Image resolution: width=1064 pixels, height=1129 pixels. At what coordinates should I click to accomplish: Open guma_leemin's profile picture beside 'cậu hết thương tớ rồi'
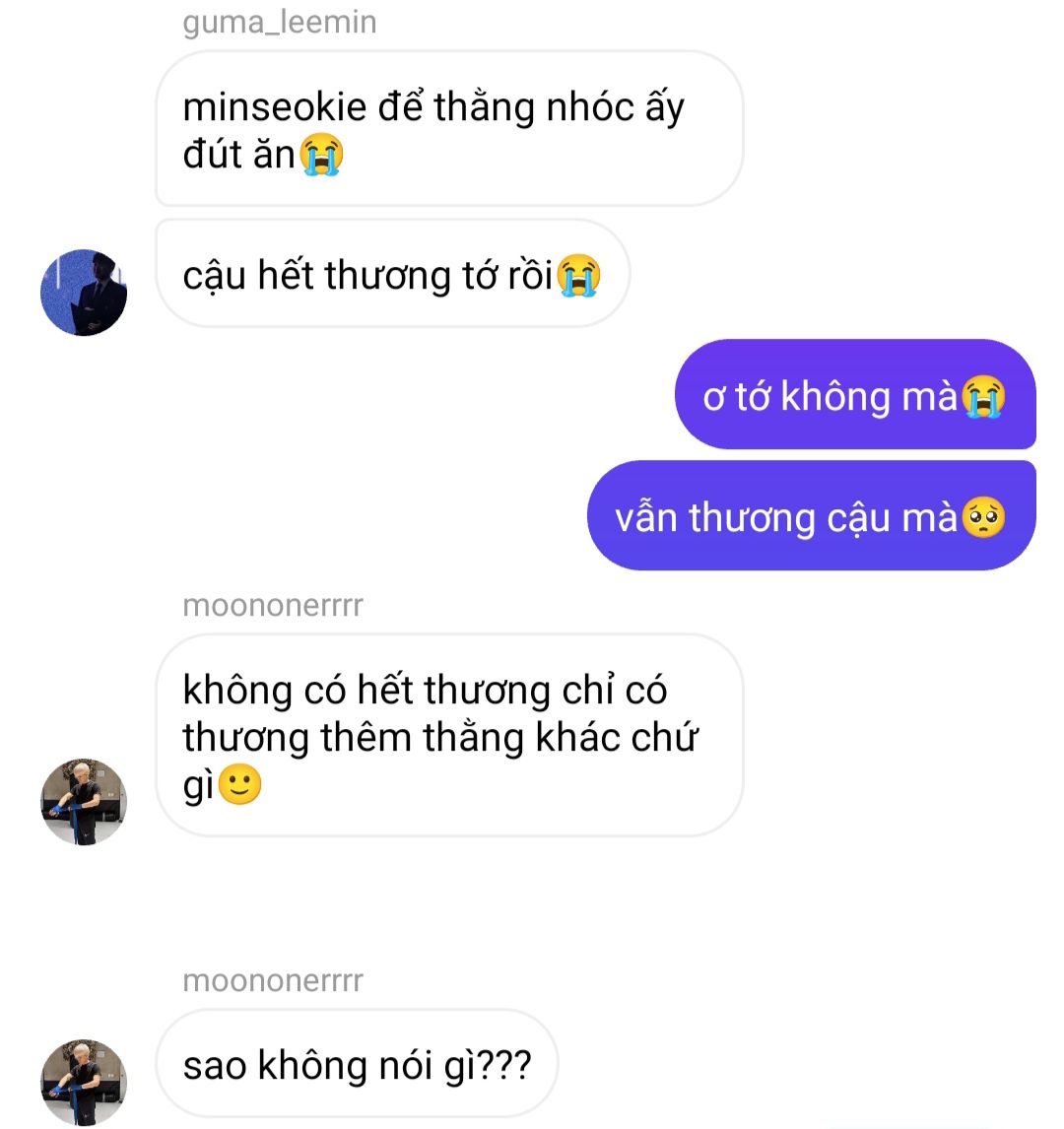click(x=84, y=293)
